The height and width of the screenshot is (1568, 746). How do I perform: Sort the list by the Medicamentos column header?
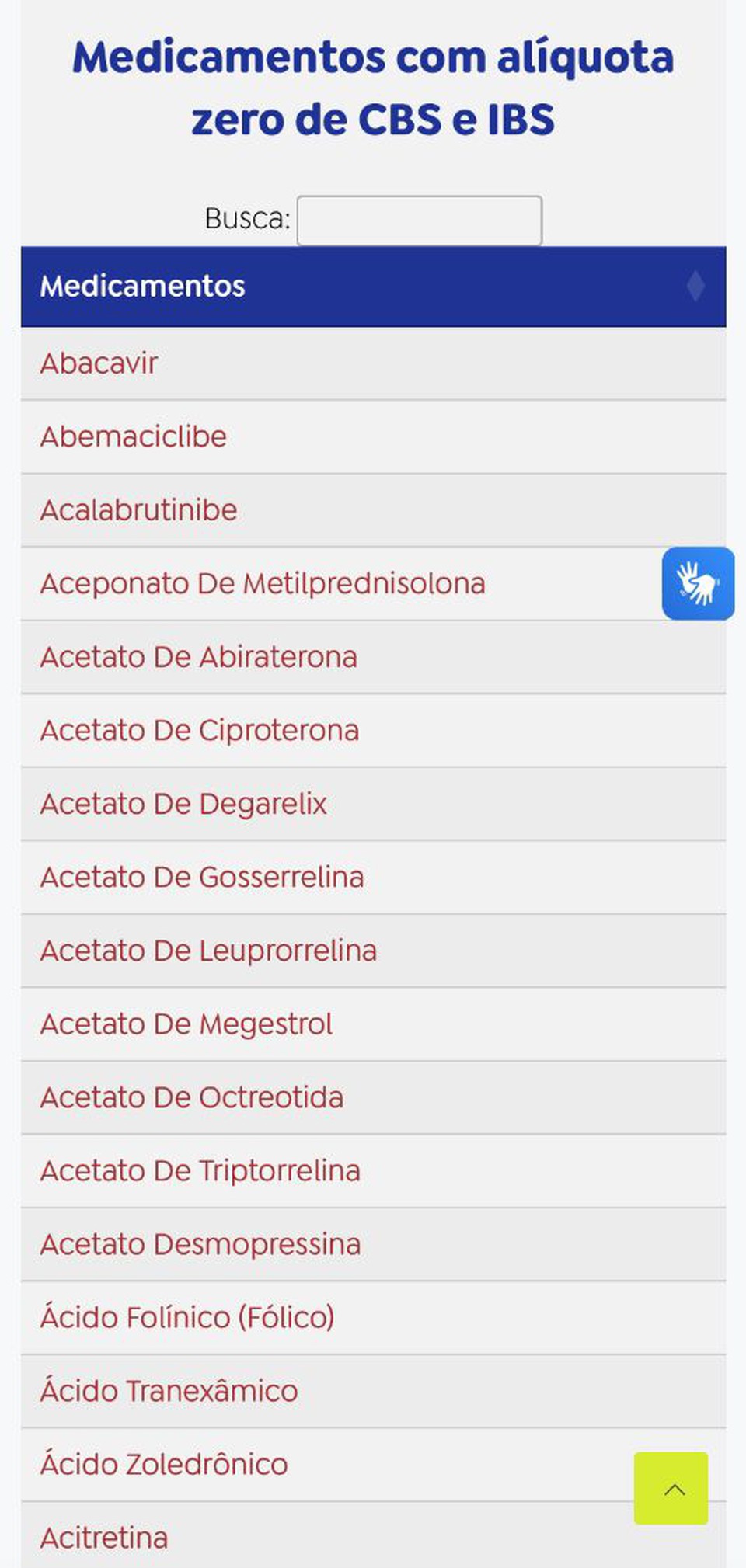coord(373,287)
